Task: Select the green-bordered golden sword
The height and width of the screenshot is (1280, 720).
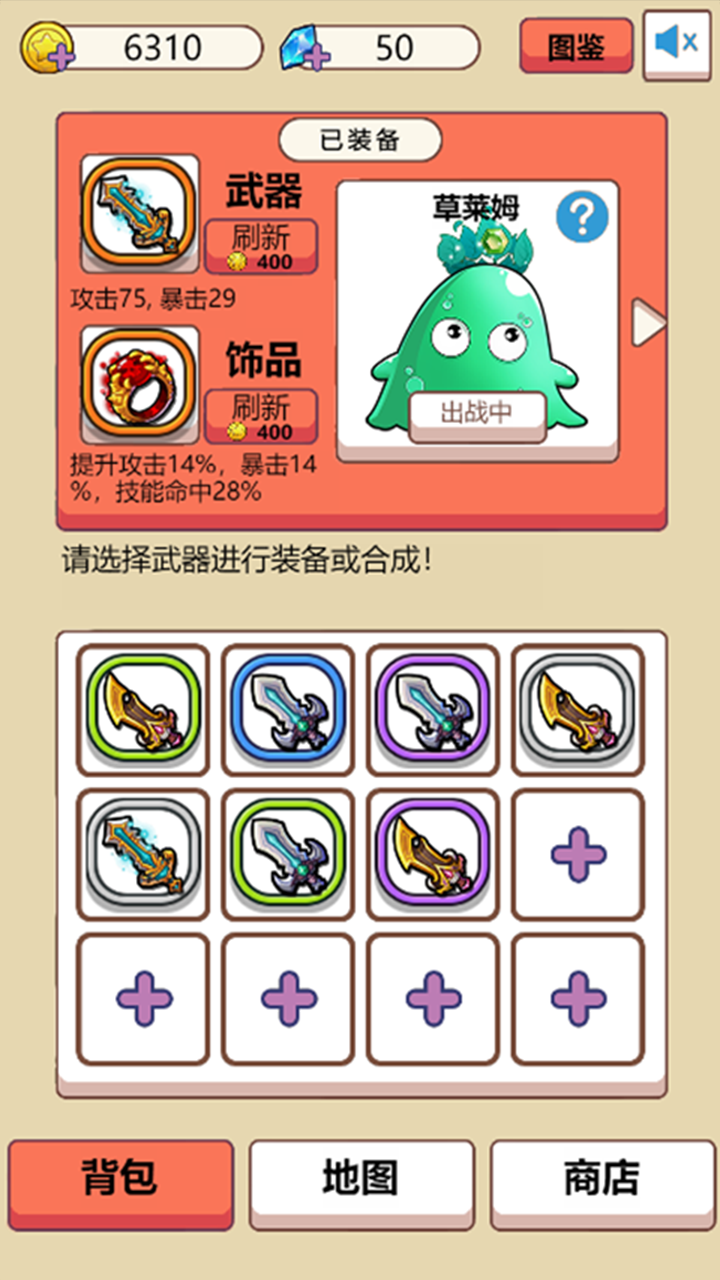Action: 144,710
